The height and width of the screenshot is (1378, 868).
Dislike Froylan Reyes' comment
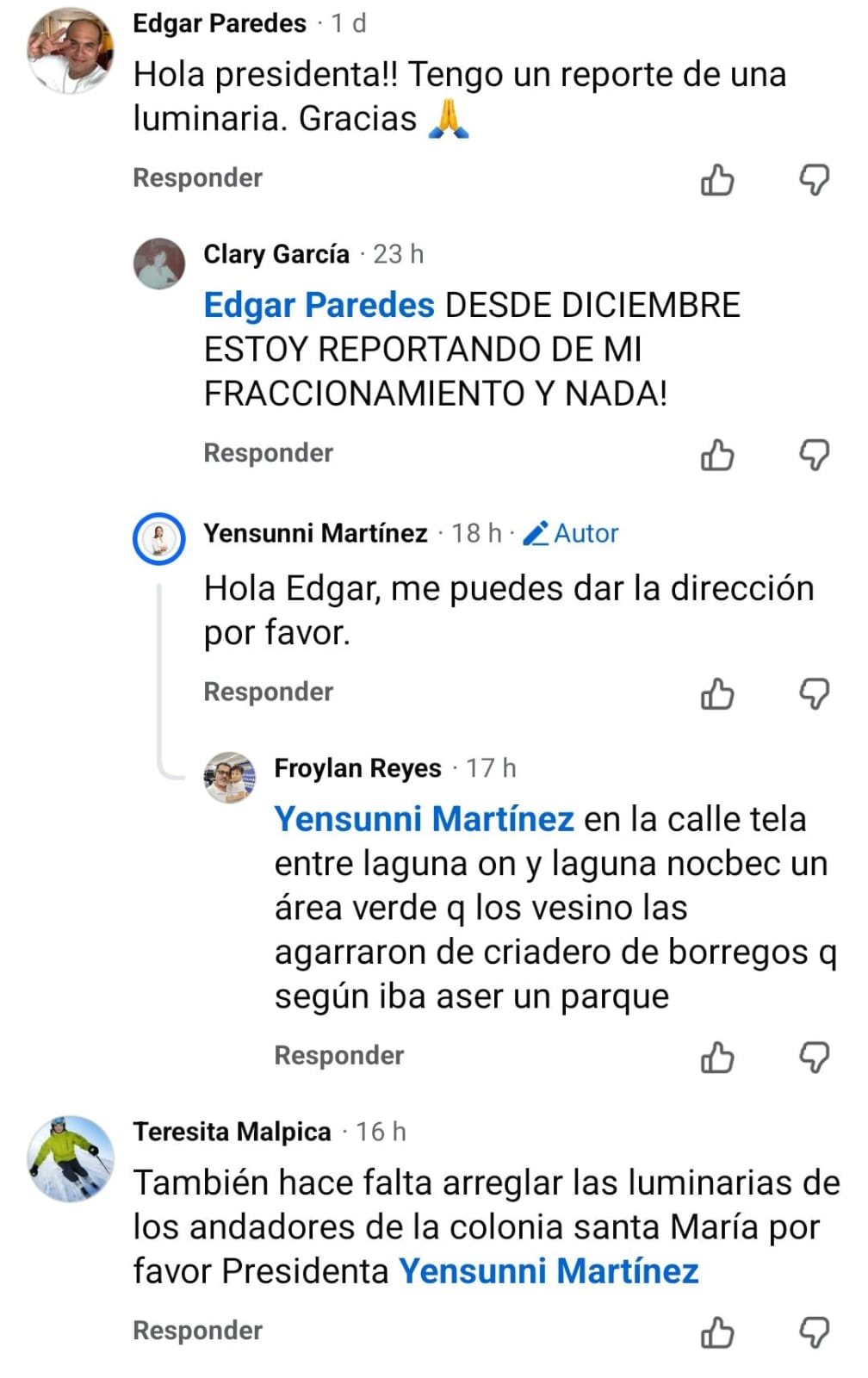(814, 1057)
